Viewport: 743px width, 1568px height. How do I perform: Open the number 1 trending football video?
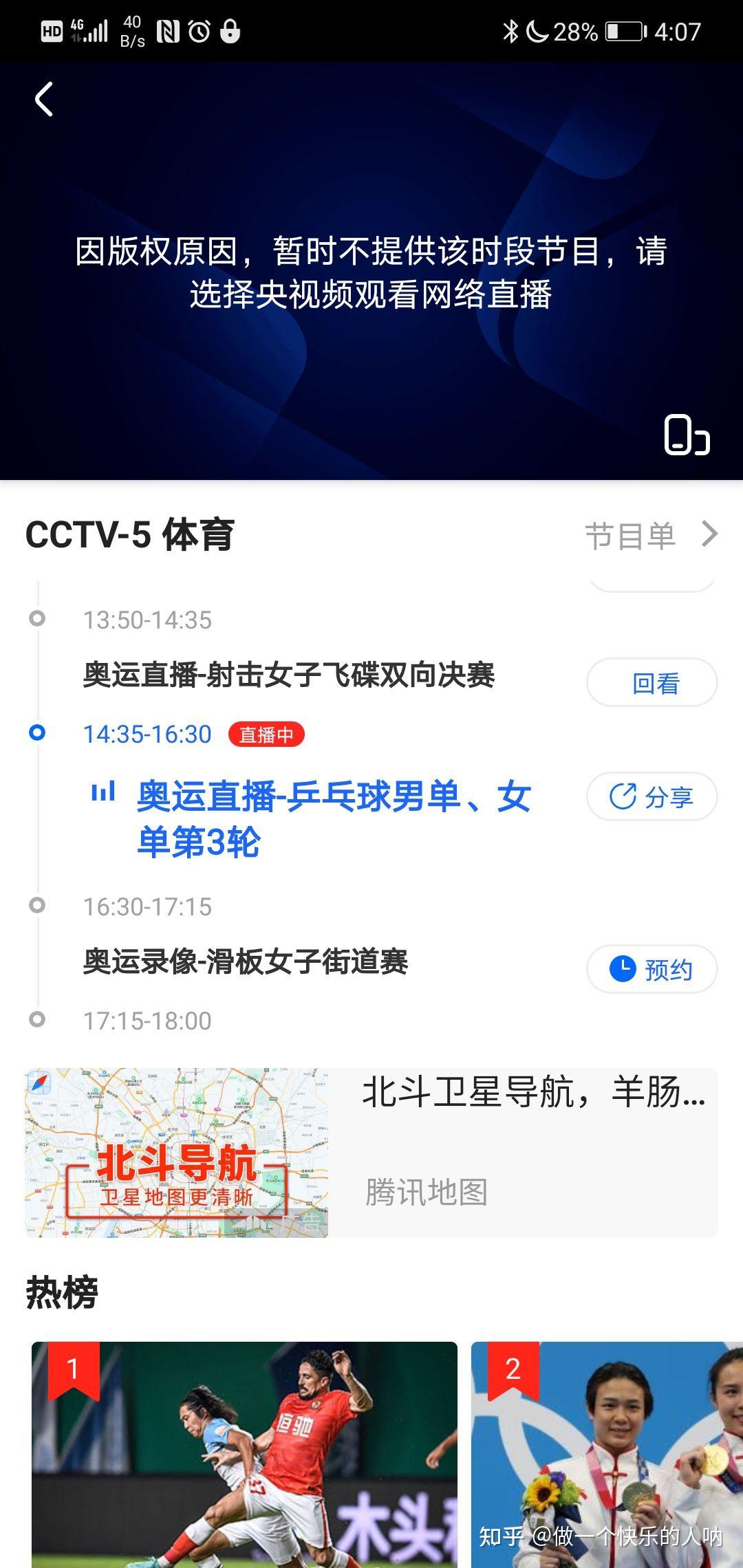tap(244, 1451)
